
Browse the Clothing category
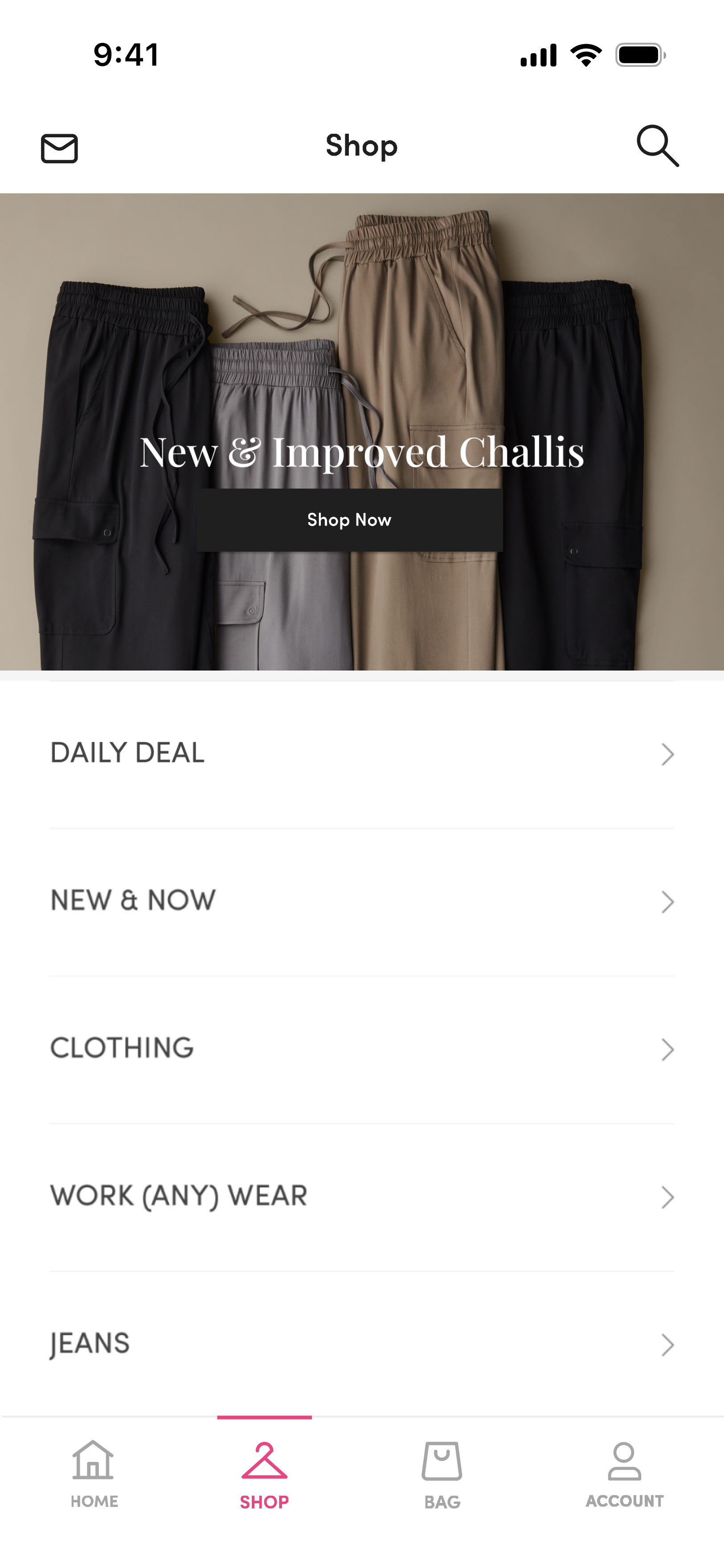(362, 1049)
